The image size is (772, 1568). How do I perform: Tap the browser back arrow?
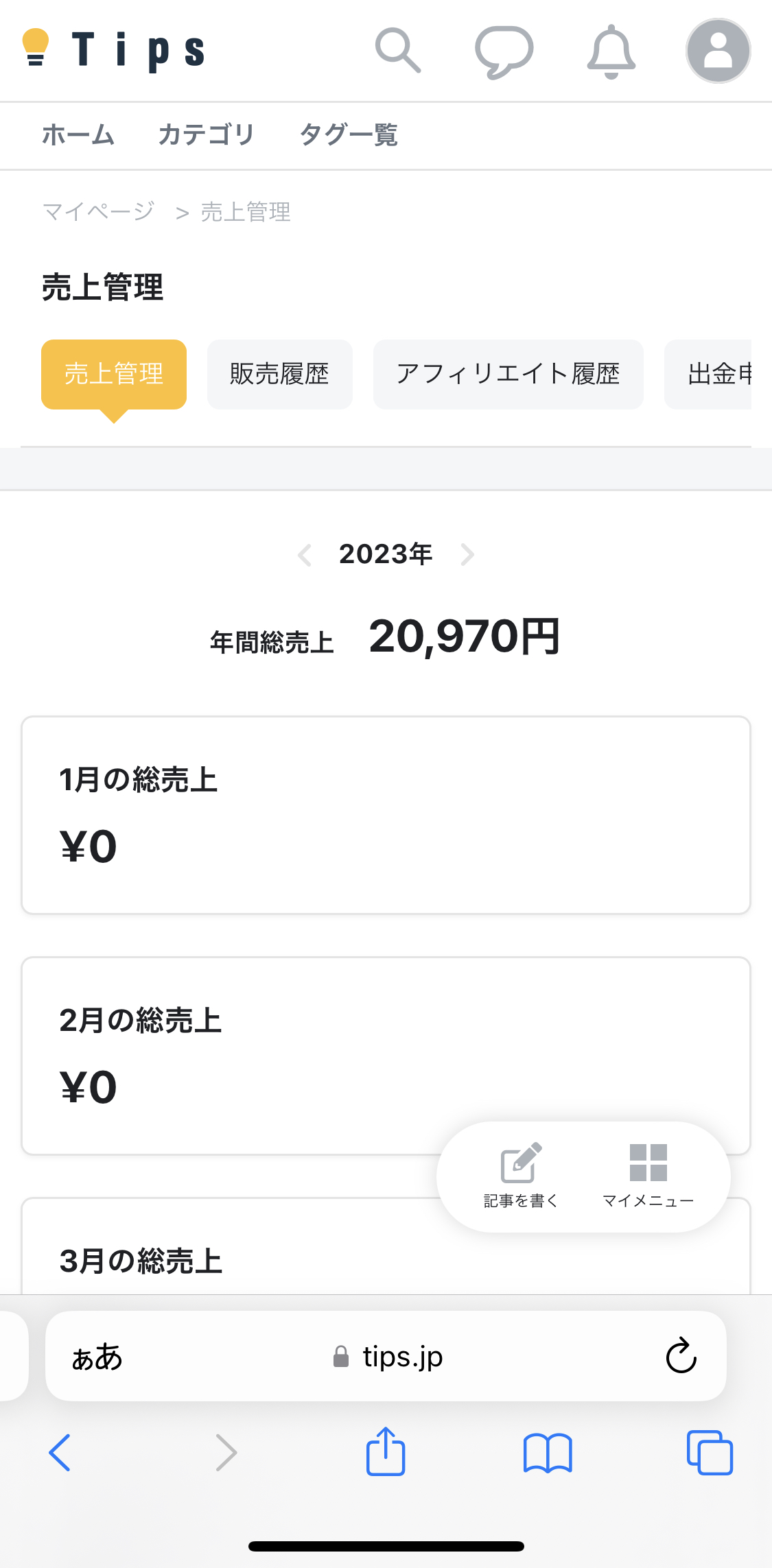coord(60,1452)
